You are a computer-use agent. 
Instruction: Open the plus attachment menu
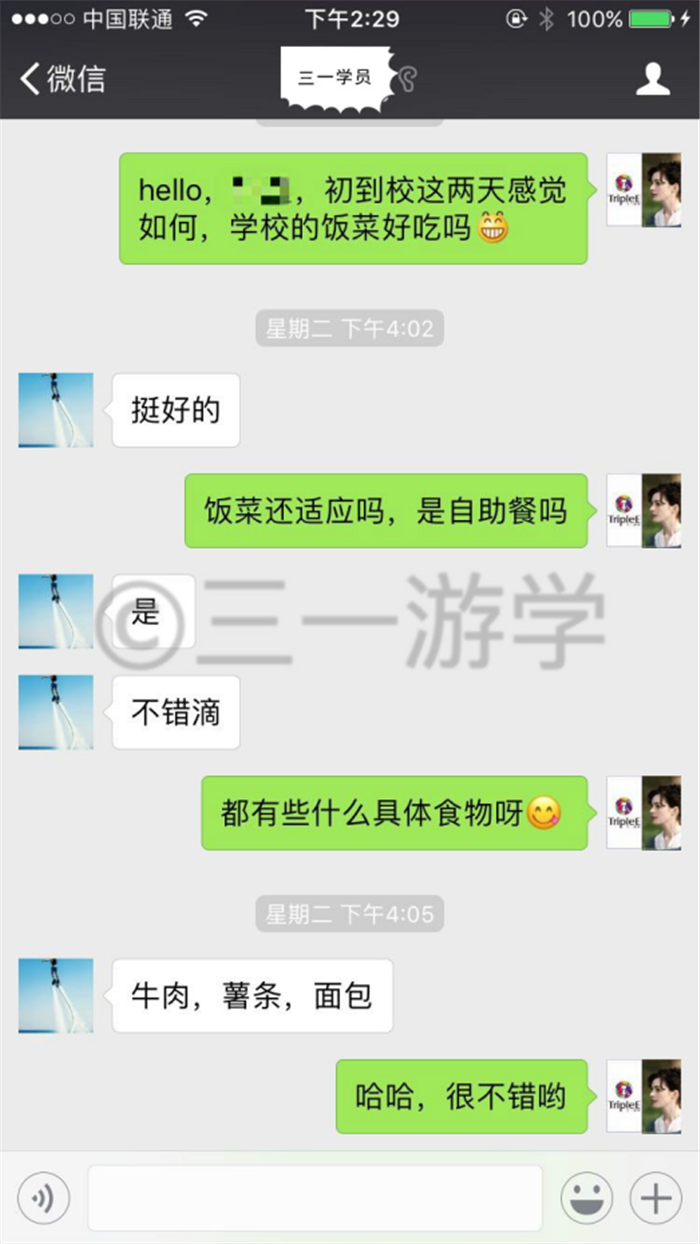[x=655, y=1197]
